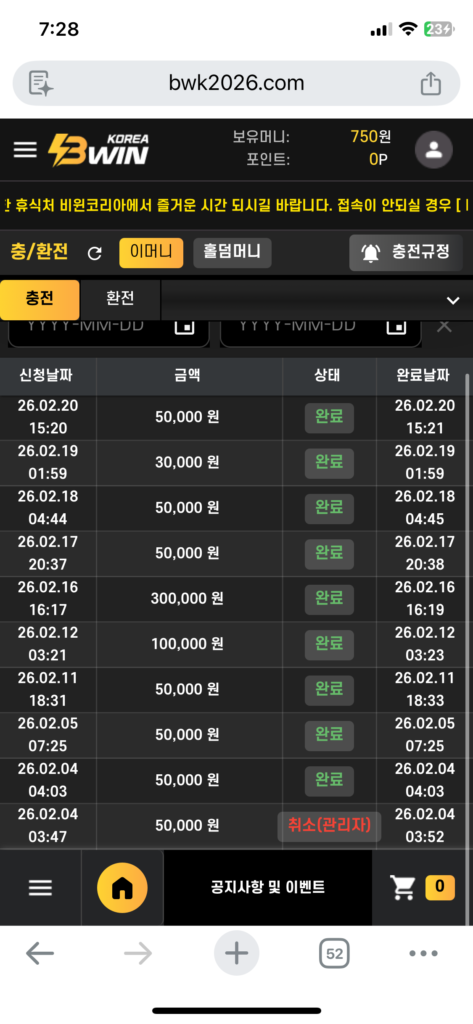Image resolution: width=473 pixels, height=1024 pixels.
Task: Tap the bwk2026.com address field
Action: coord(236,84)
